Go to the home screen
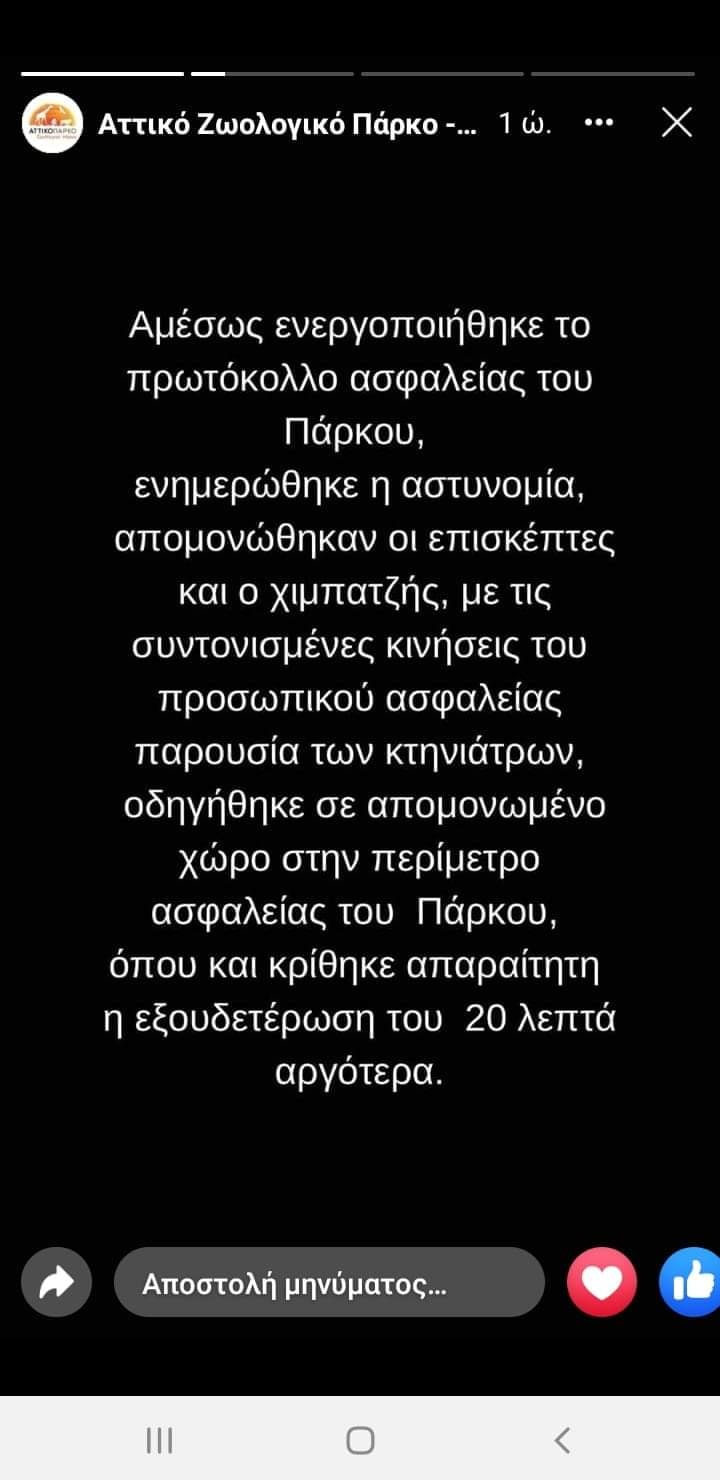The height and width of the screenshot is (1480, 720). click(360, 1440)
